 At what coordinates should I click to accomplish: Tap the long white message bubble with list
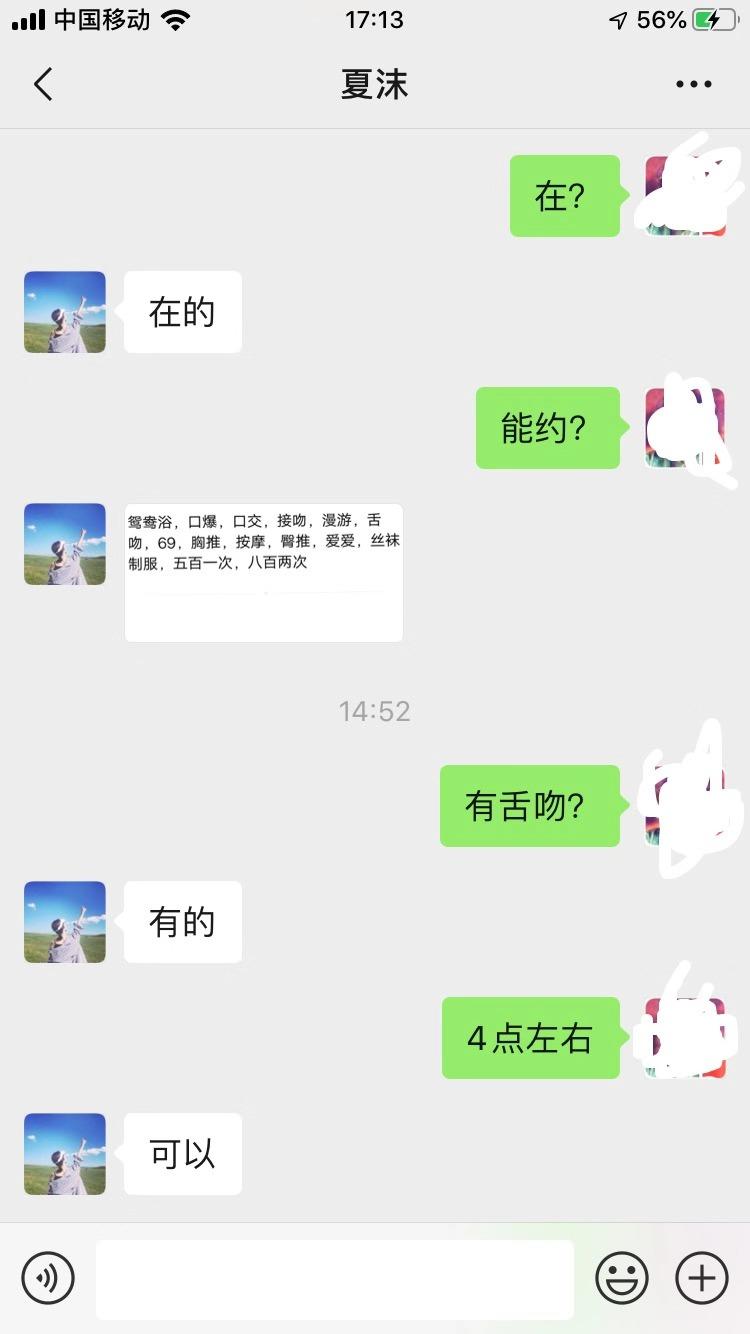tap(263, 570)
